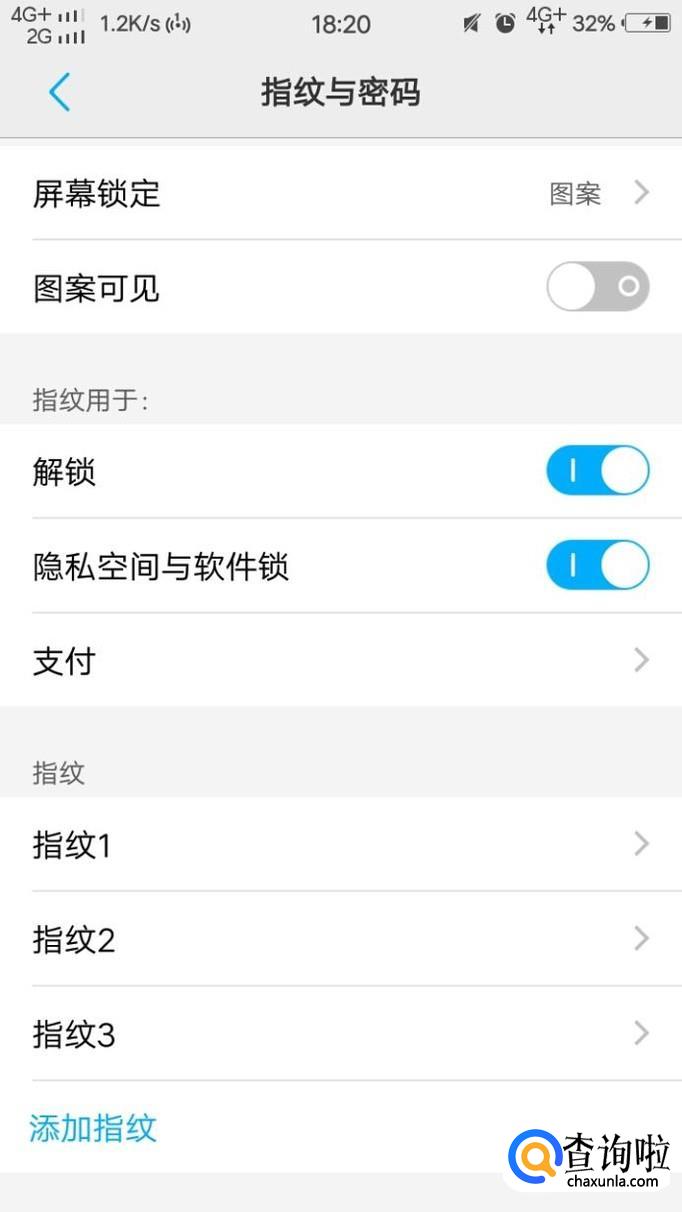Turn on the 图案可见 switch

coord(598,287)
